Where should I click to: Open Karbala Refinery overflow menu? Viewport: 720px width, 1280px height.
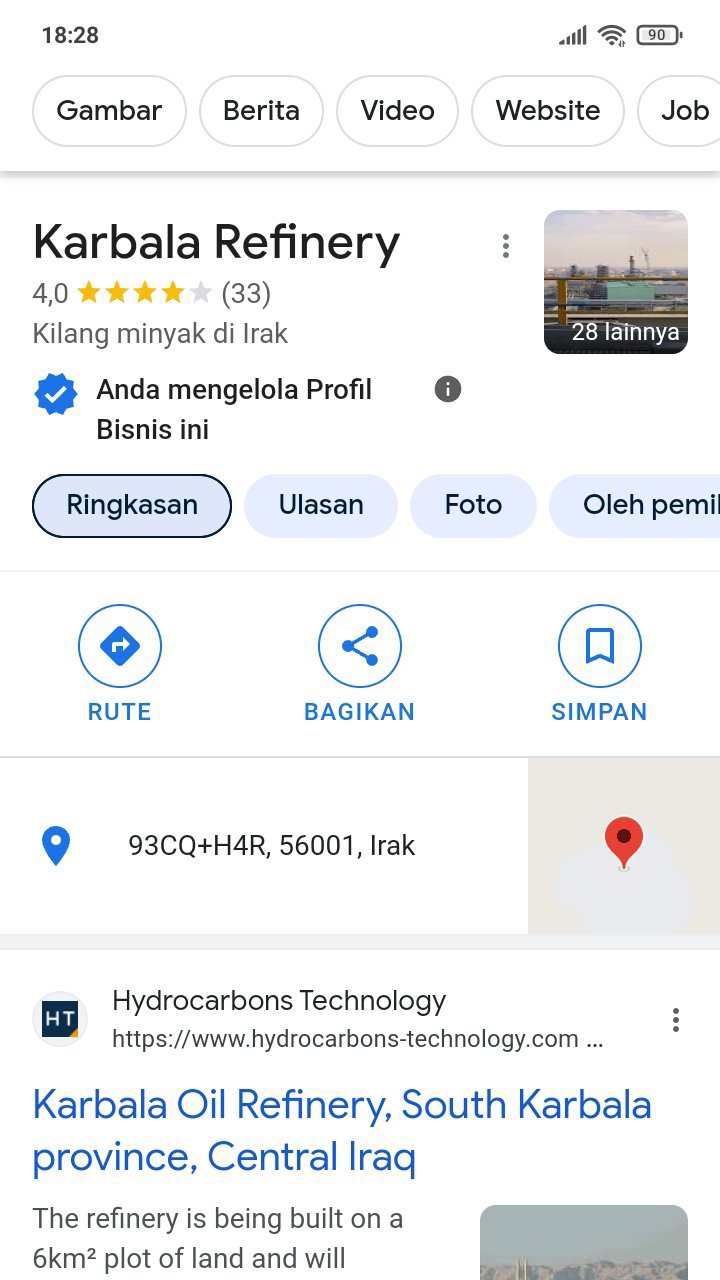point(506,245)
